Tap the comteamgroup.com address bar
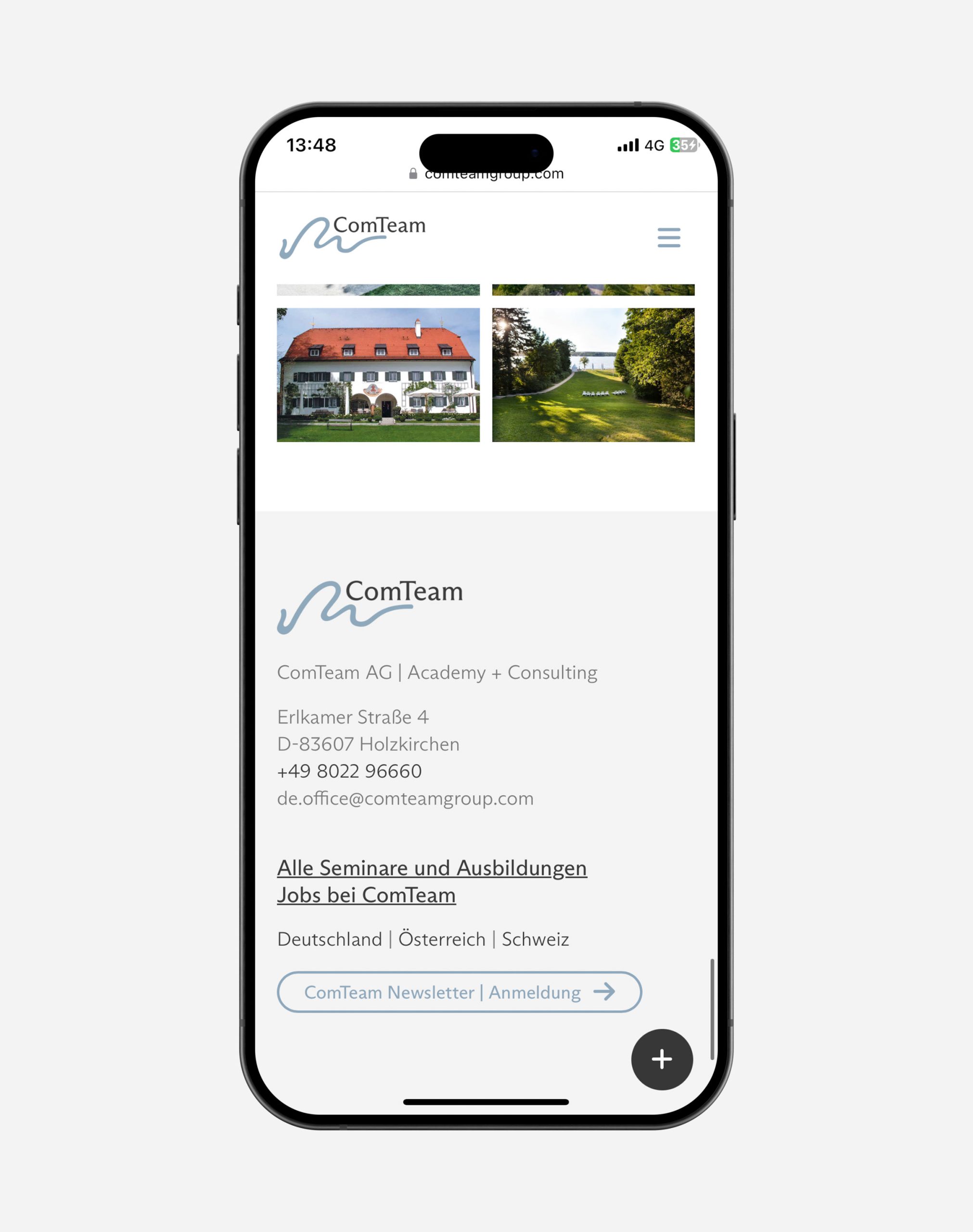 (x=493, y=174)
